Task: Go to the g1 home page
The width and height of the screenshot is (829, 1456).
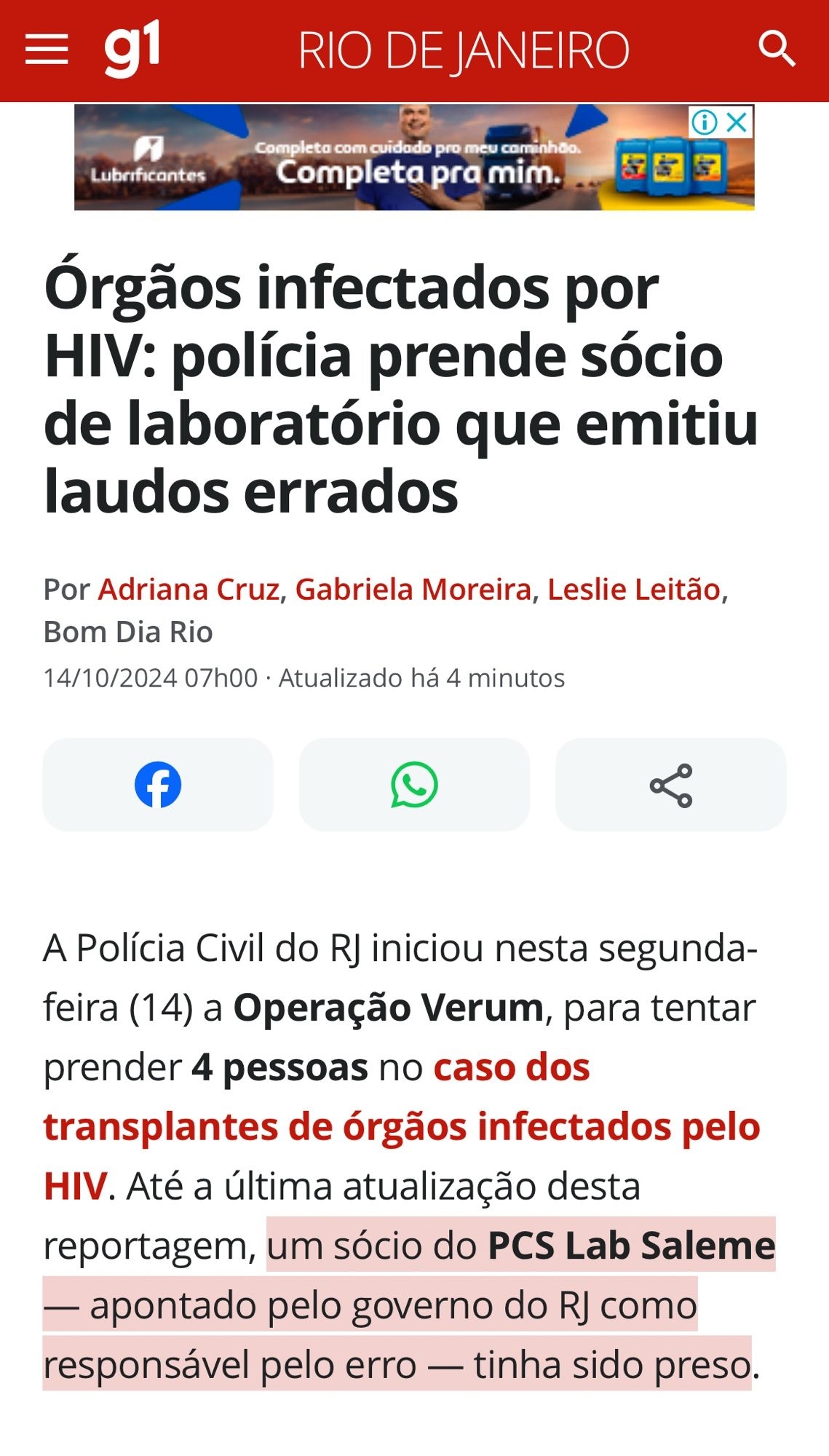Action: (x=132, y=48)
